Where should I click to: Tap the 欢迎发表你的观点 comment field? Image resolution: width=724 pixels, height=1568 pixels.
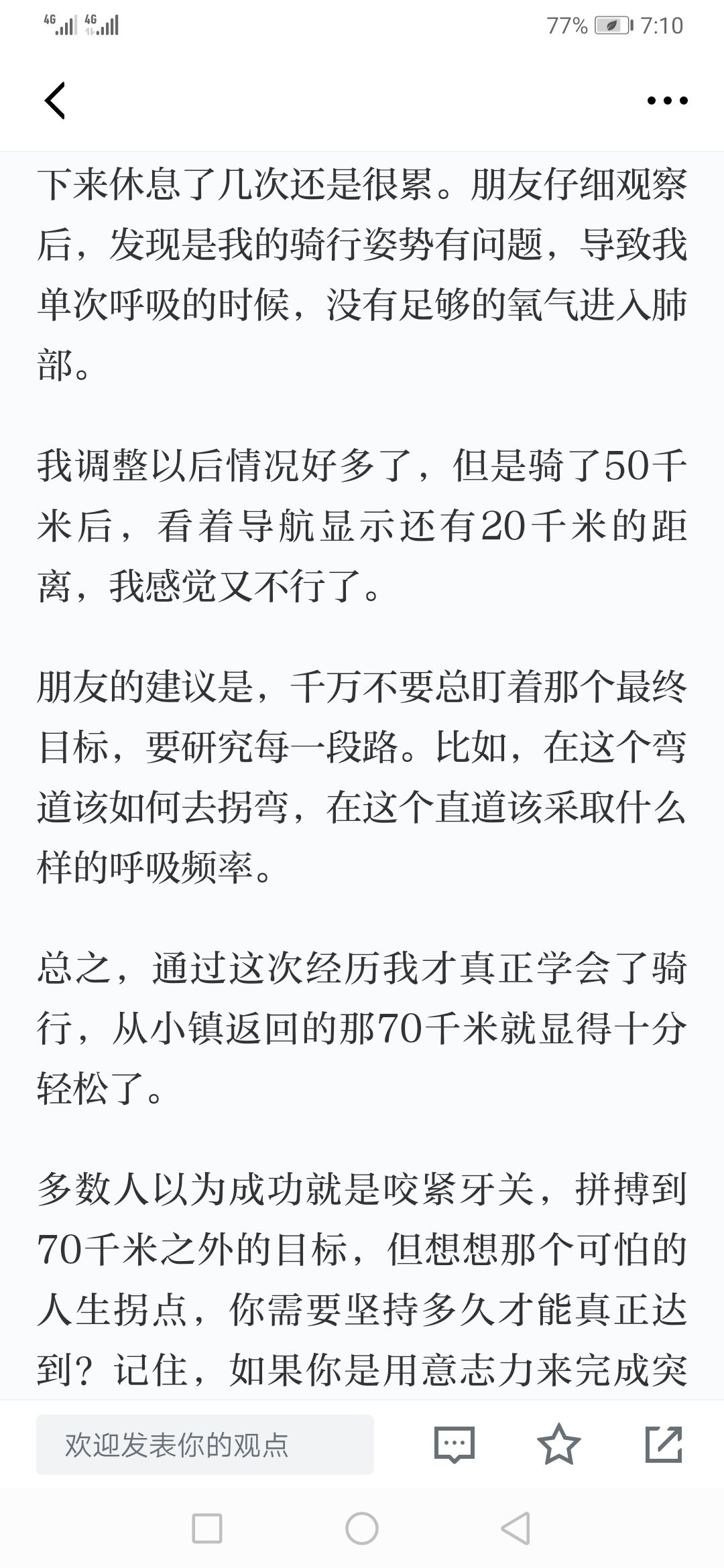205,1445
